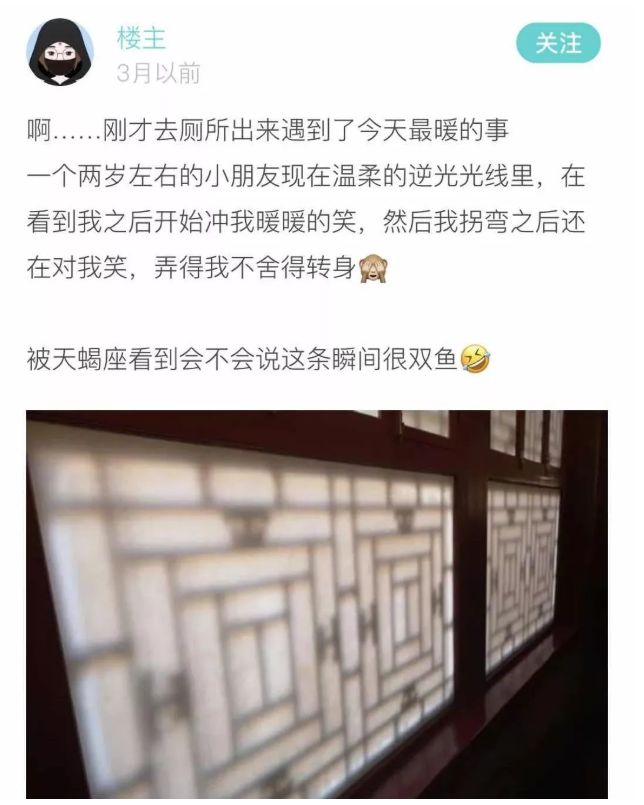
Task: Open the poster's hooded avatar
Action: pos(61,52)
